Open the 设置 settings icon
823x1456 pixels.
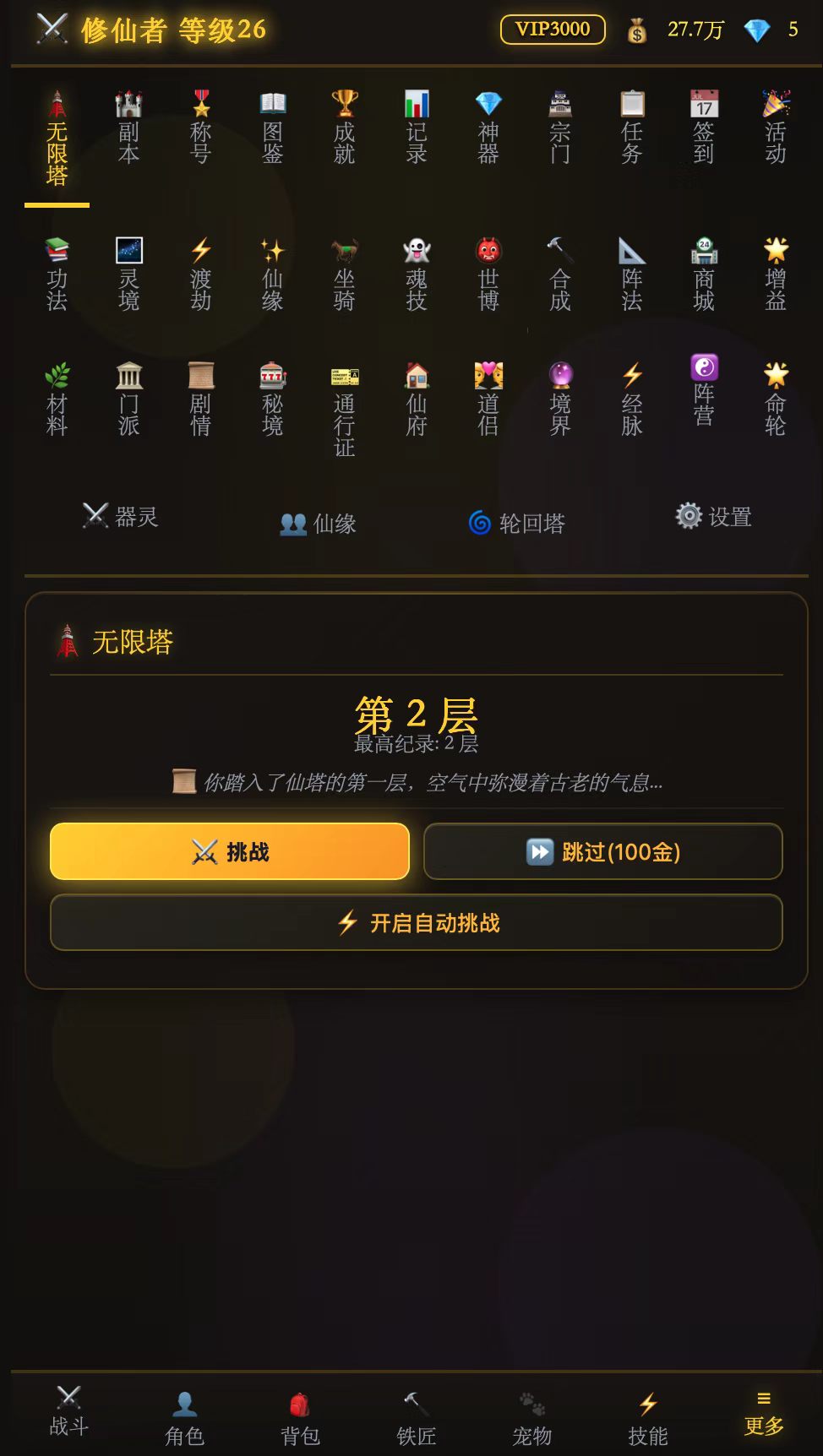pyautogui.click(x=714, y=518)
